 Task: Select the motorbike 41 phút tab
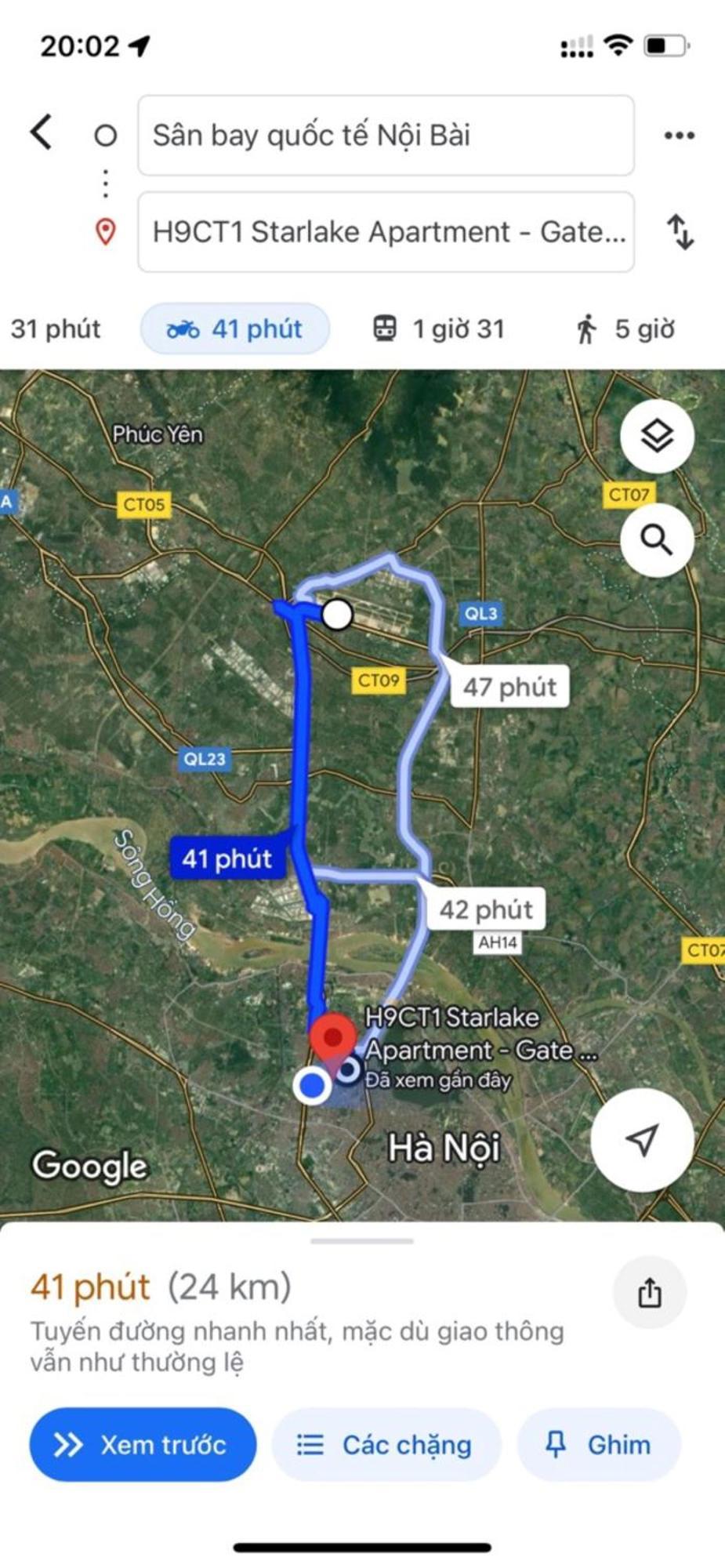[234, 328]
